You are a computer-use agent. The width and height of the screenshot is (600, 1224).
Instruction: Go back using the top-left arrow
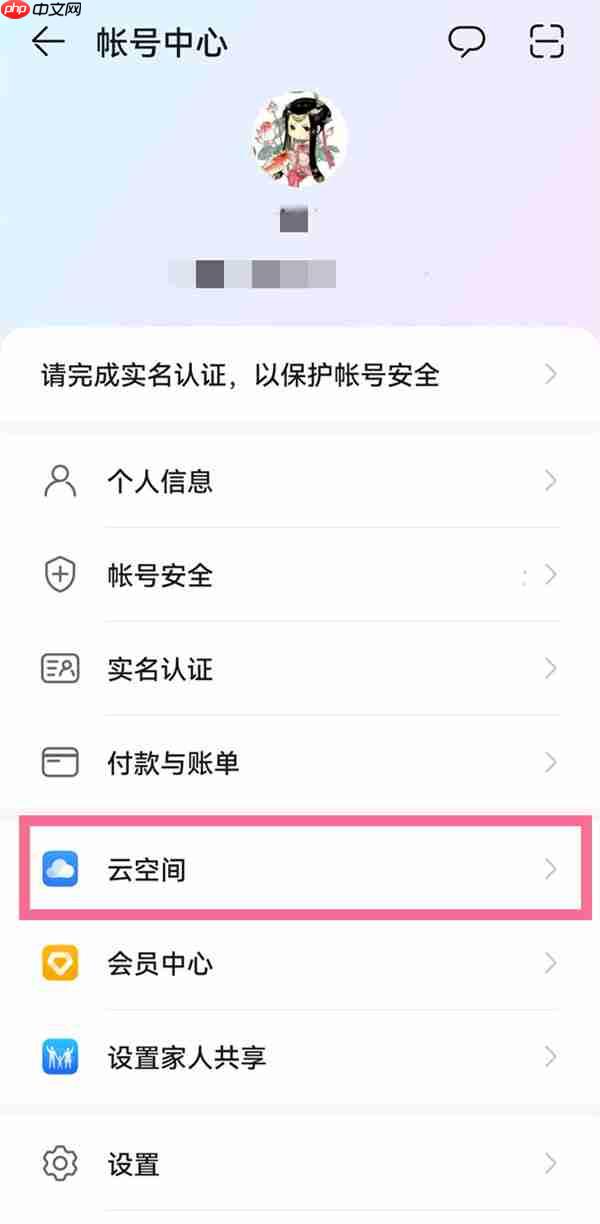click(48, 41)
